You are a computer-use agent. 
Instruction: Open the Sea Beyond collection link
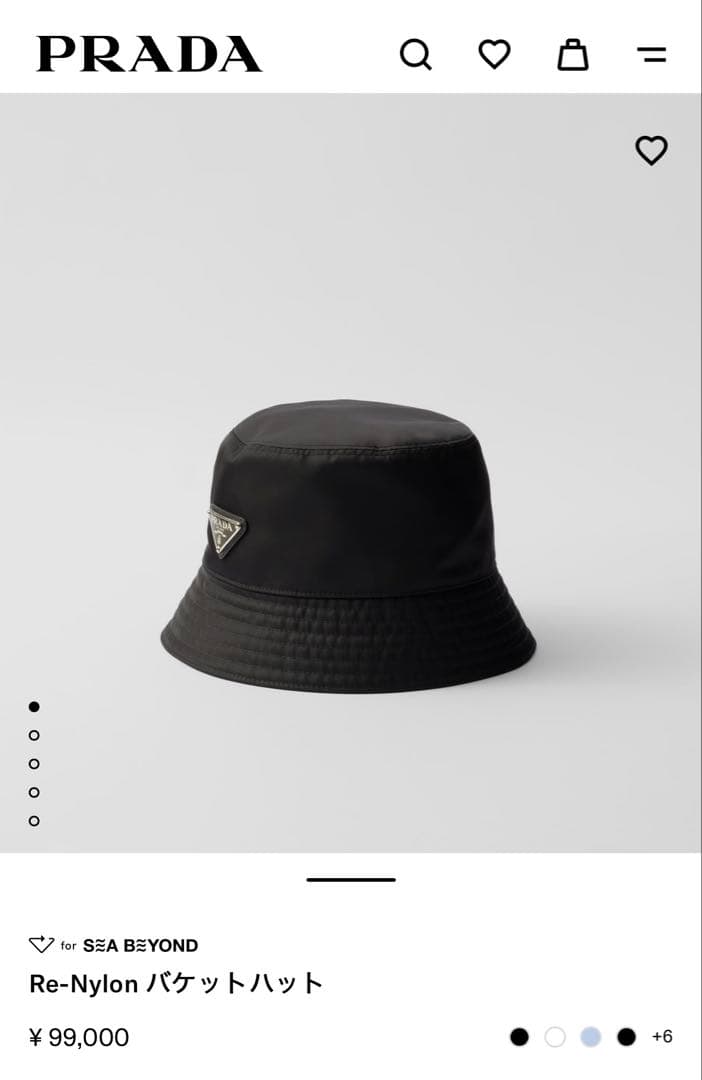click(113, 945)
